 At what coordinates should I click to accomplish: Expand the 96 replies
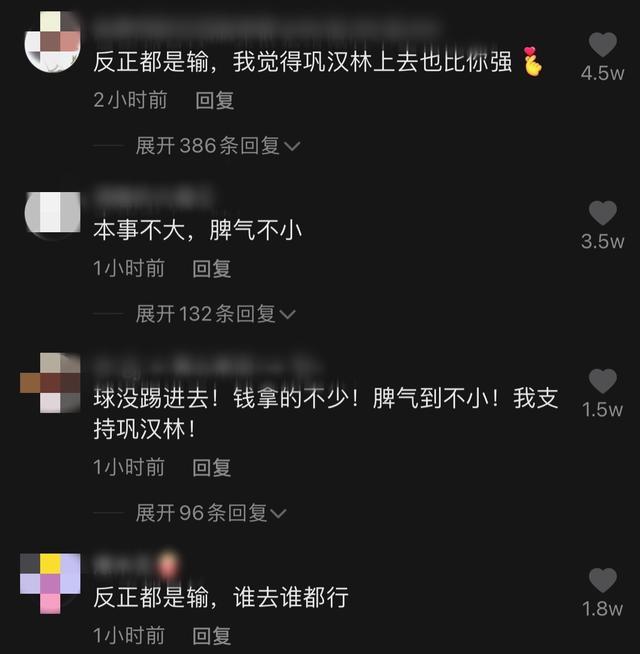(x=212, y=513)
